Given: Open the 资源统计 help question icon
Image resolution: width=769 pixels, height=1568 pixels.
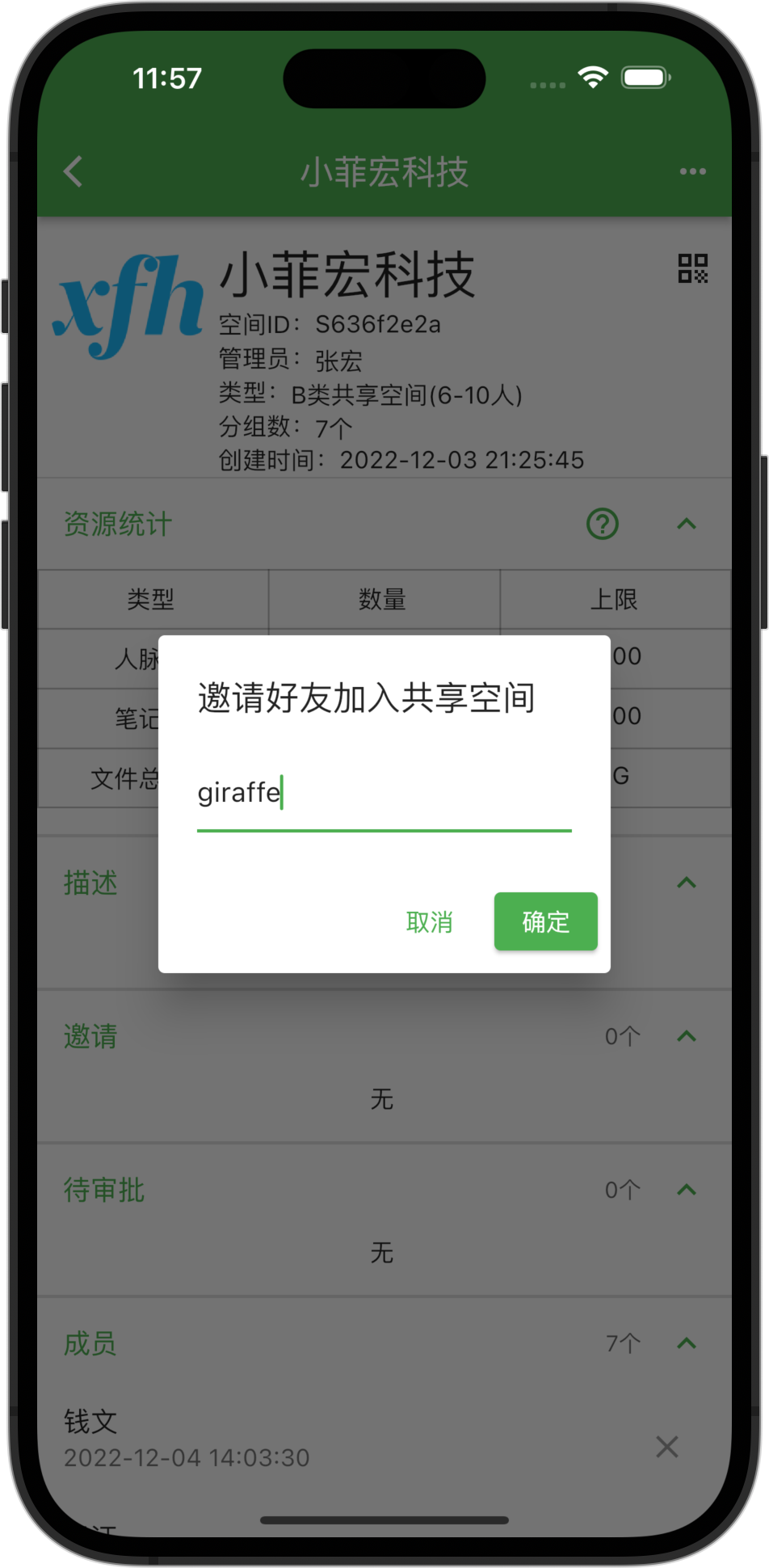Looking at the screenshot, I should pyautogui.click(x=602, y=524).
